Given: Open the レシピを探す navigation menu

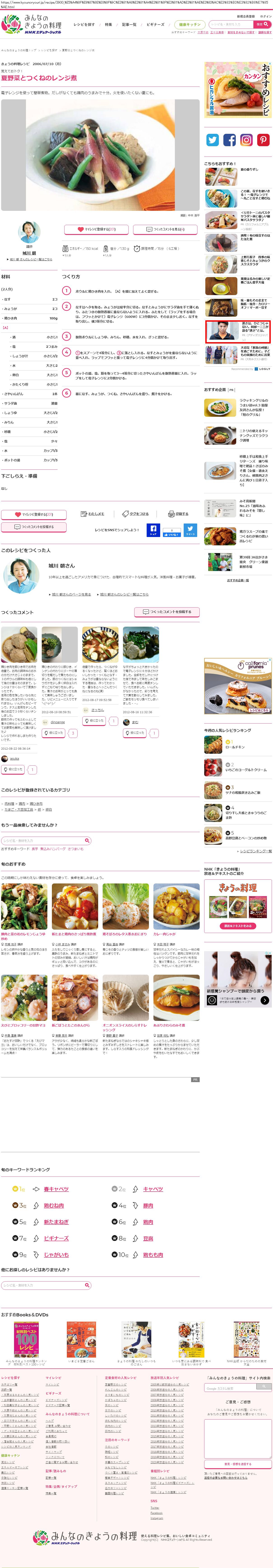Looking at the screenshot, I should point(84,24).
